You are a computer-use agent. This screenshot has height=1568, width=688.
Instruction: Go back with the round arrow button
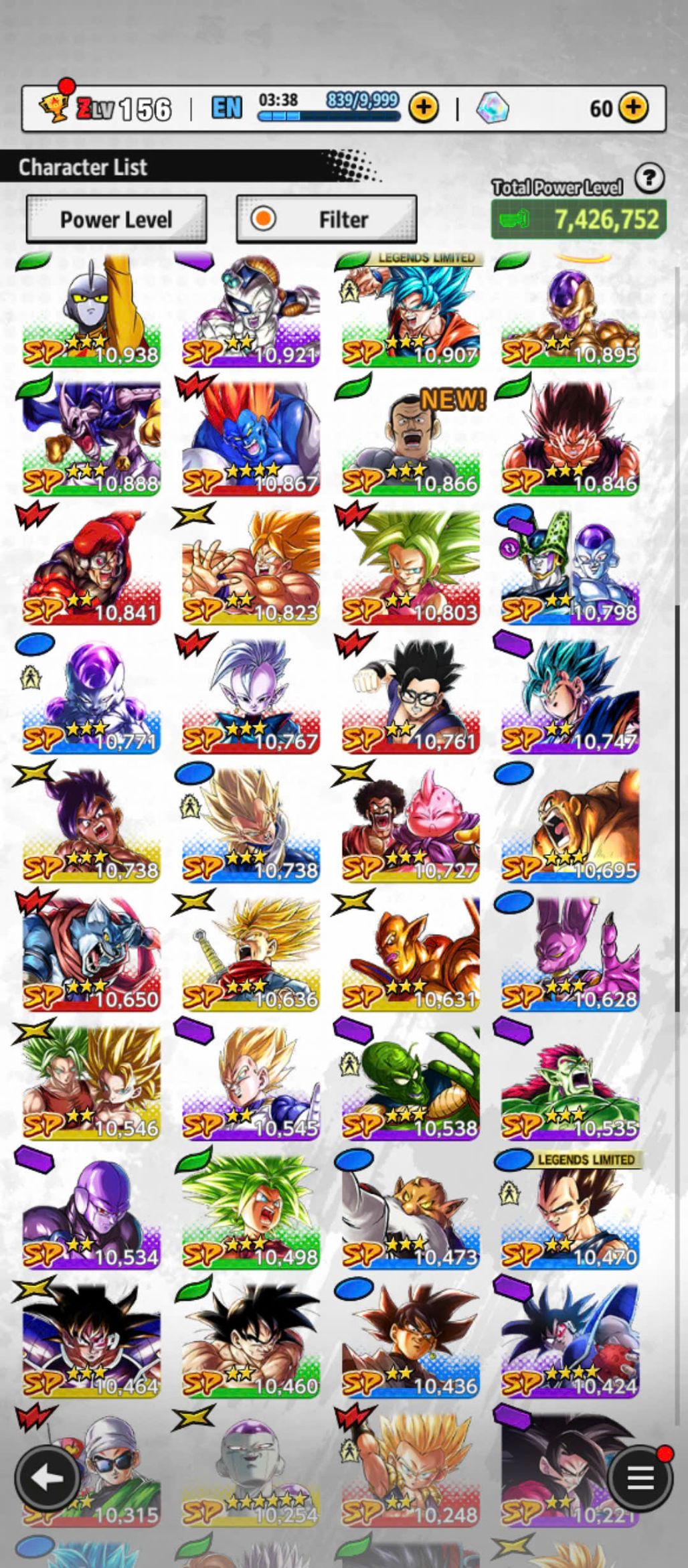[x=48, y=1477]
